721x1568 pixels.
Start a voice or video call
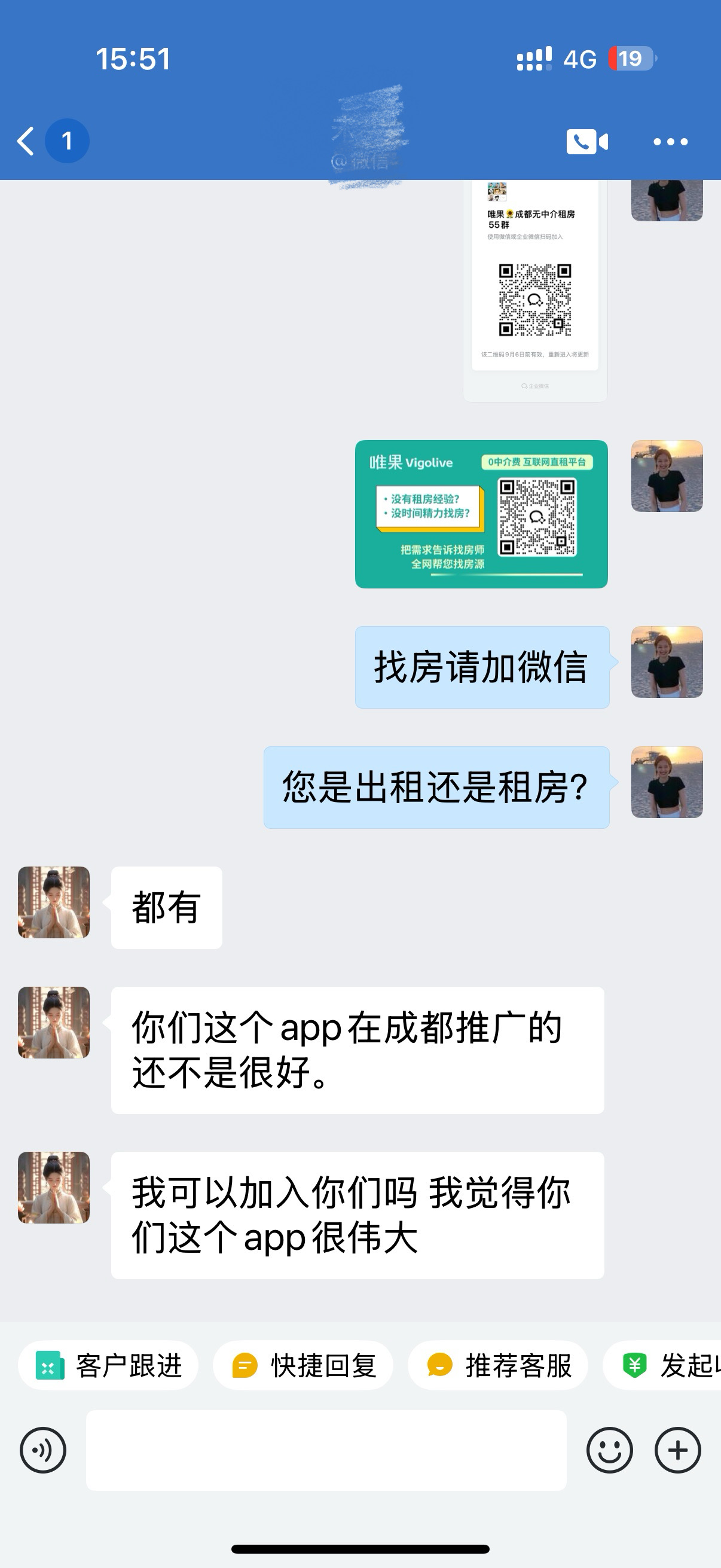587,142
